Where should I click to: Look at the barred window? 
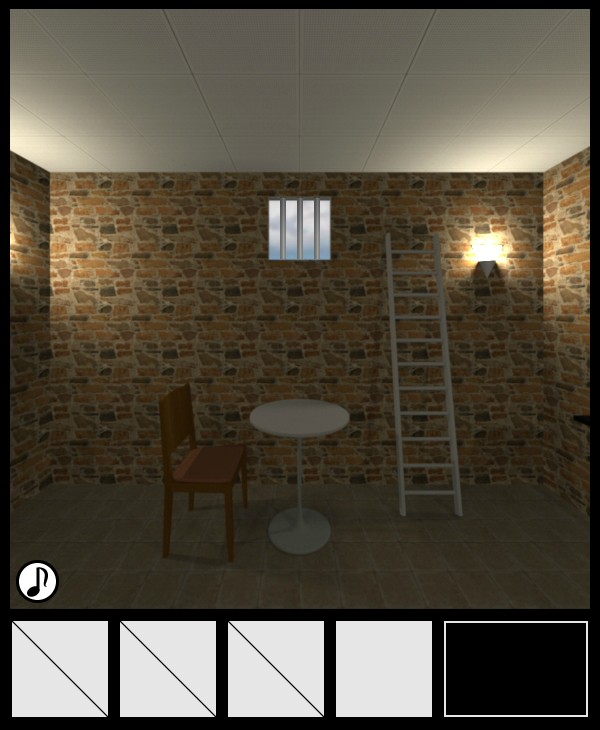(299, 229)
